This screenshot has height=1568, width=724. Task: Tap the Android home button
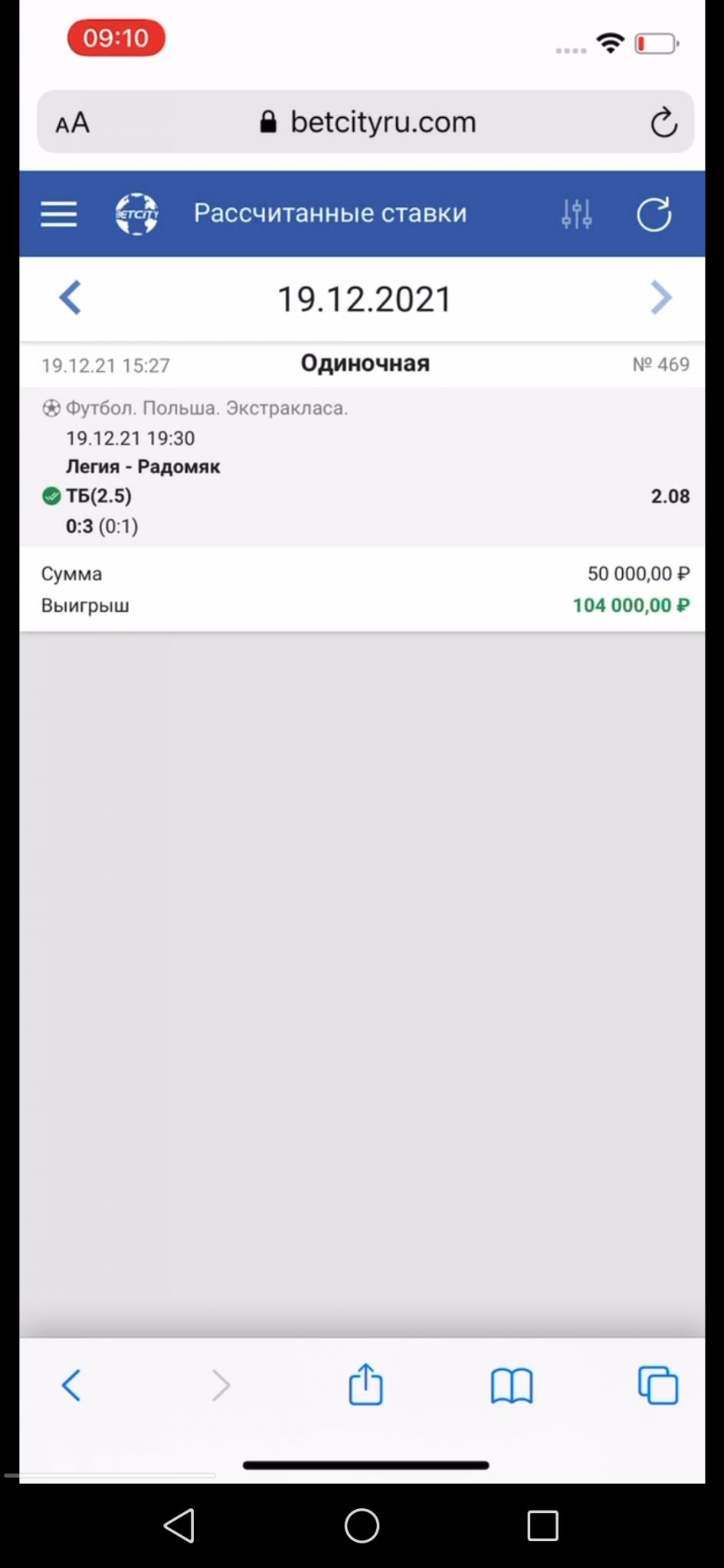(362, 1525)
